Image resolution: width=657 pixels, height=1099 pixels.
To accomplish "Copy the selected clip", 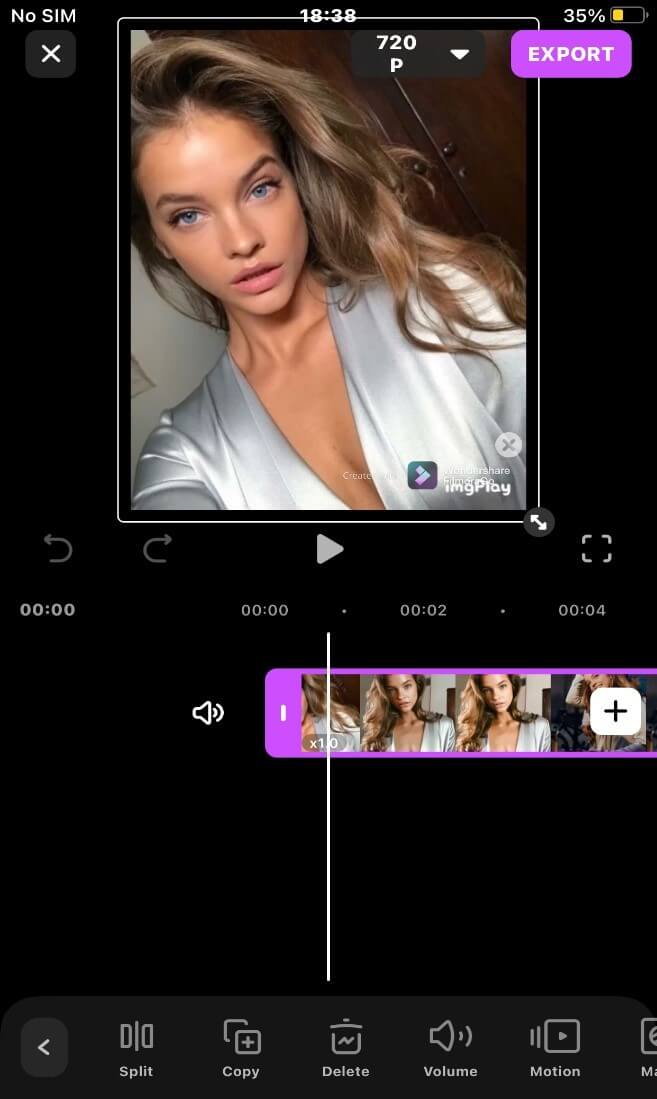I will (241, 1048).
